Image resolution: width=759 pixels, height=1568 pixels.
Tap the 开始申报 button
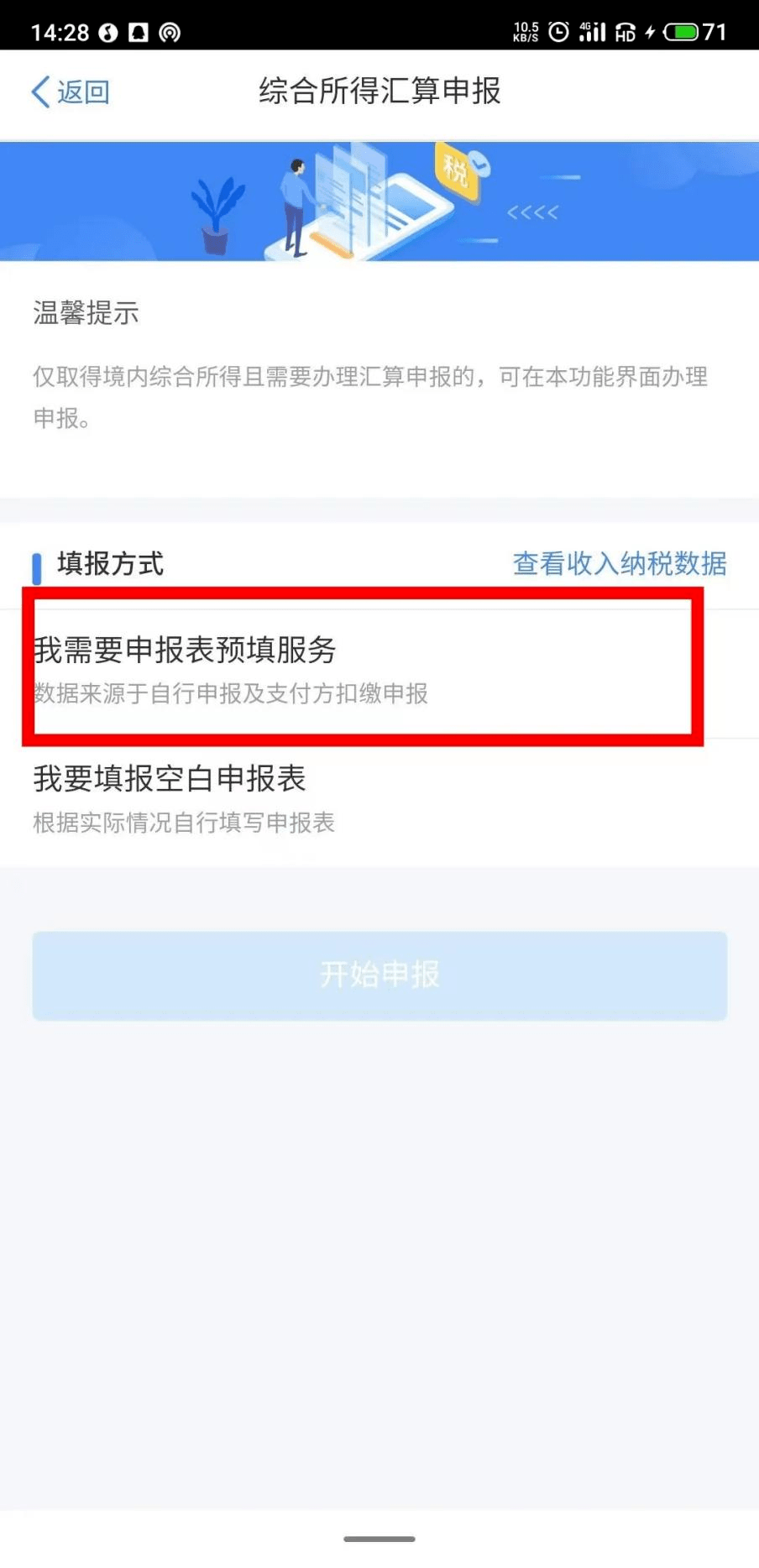coord(379,975)
